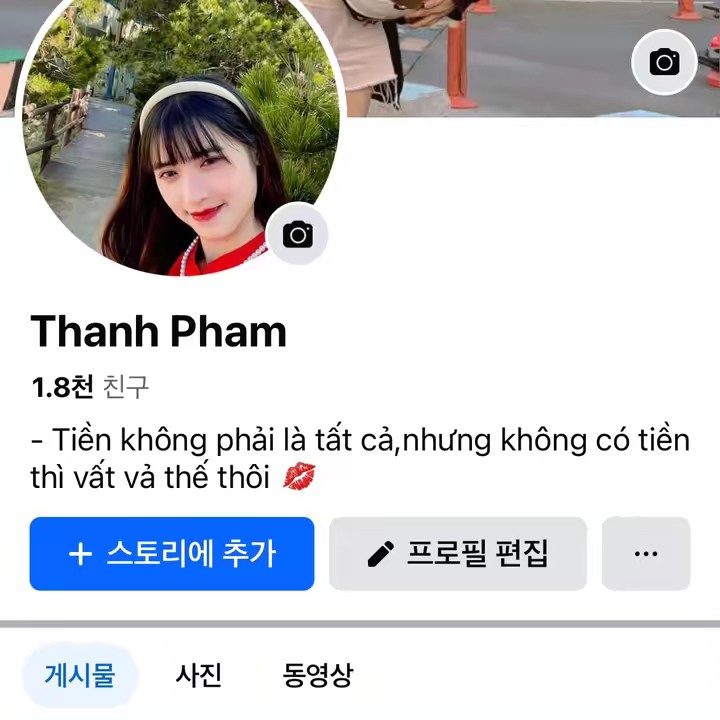View the 1.8천 친구 friends list
The image size is (720, 720).
tap(90, 387)
